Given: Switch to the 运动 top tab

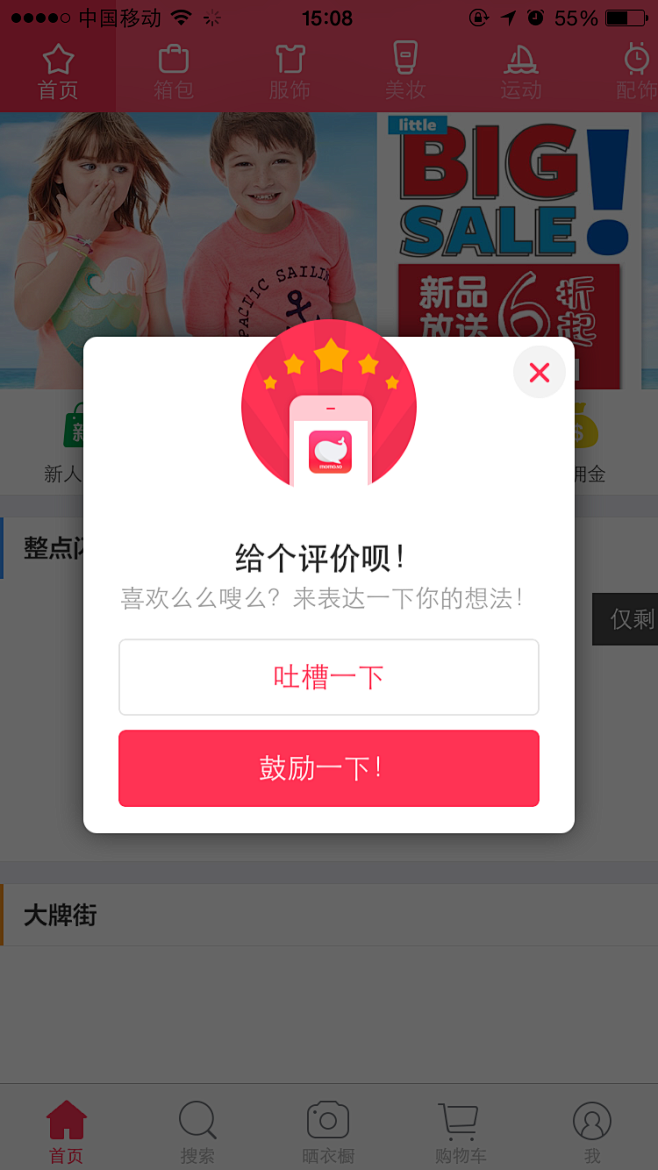Looking at the screenshot, I should [521, 72].
